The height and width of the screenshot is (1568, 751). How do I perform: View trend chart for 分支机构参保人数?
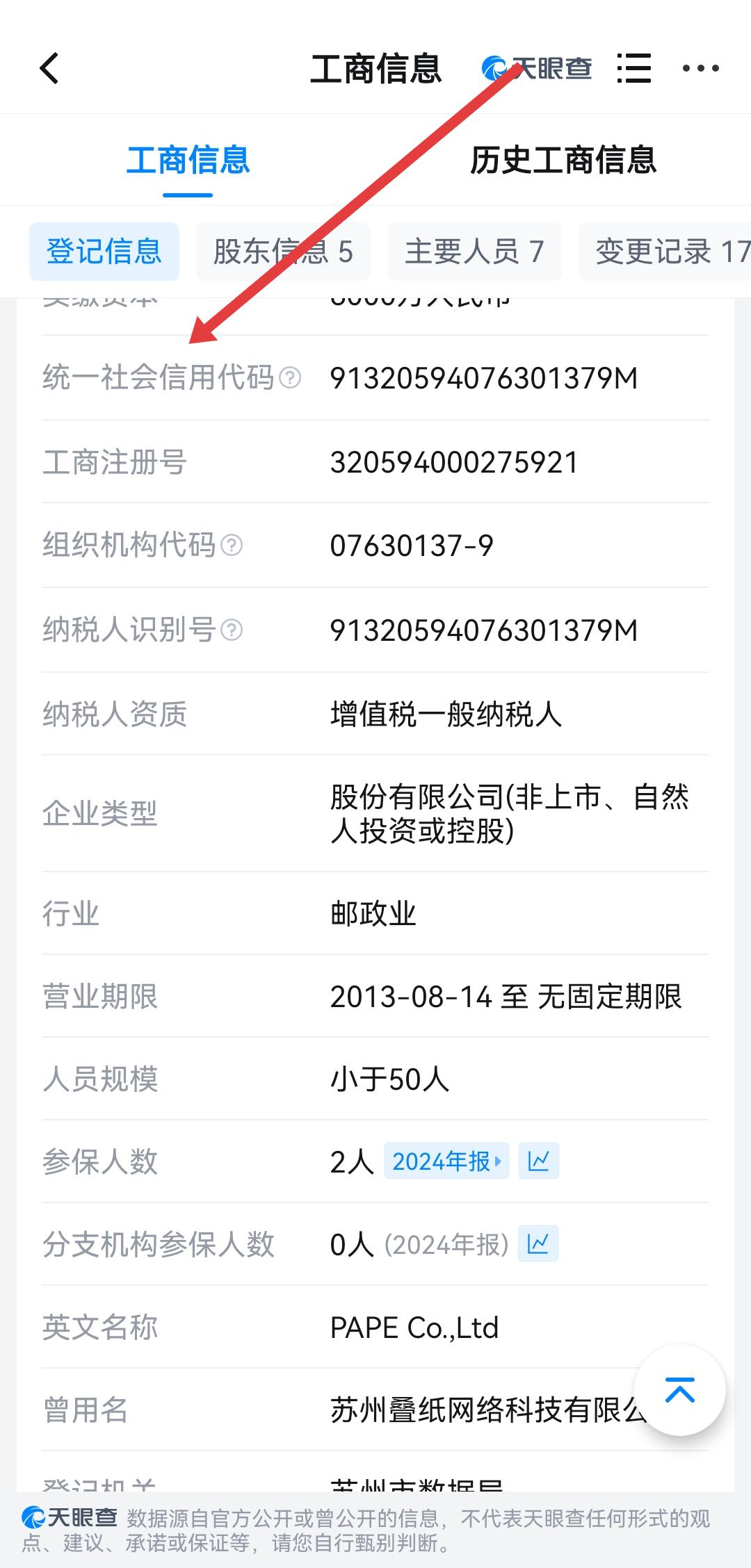tap(538, 1244)
